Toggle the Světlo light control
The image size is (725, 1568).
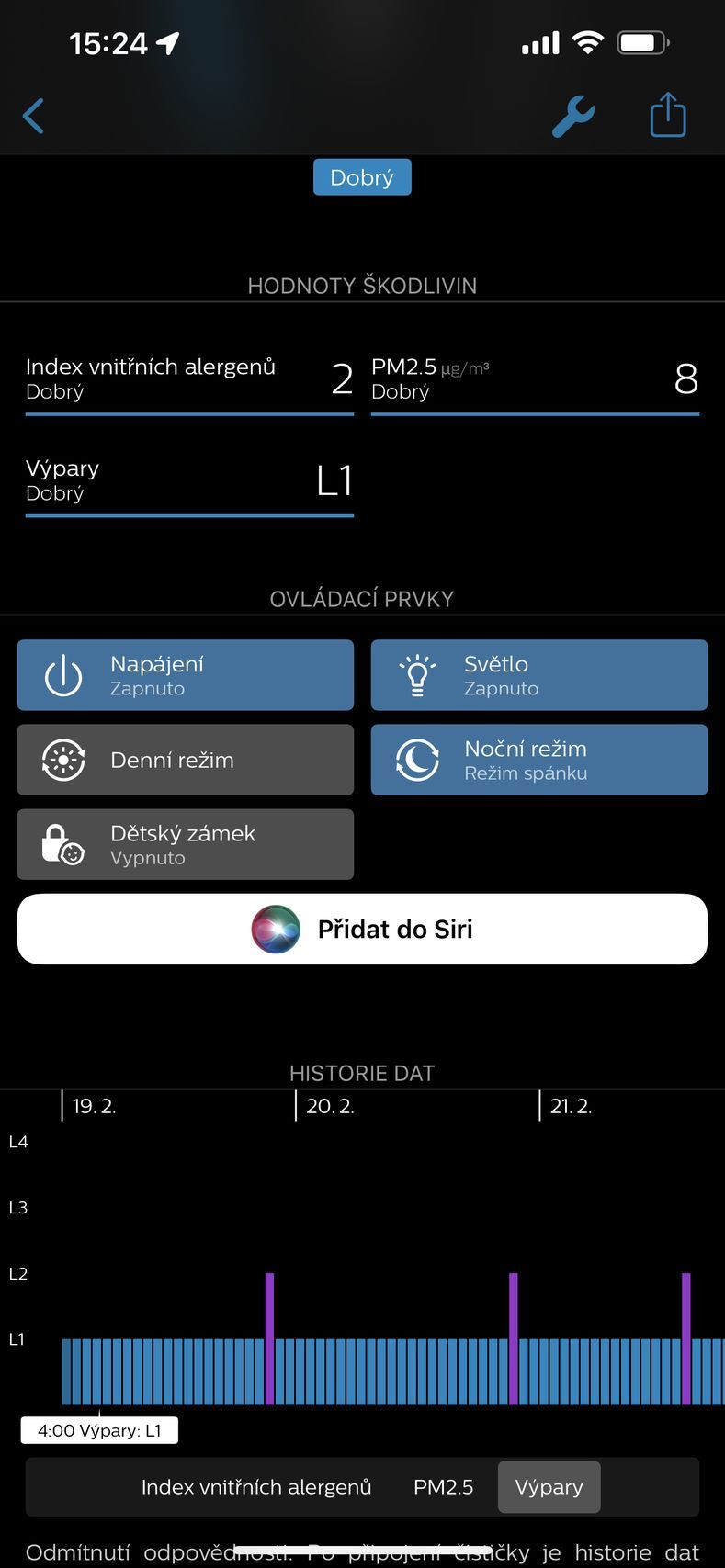click(x=538, y=675)
